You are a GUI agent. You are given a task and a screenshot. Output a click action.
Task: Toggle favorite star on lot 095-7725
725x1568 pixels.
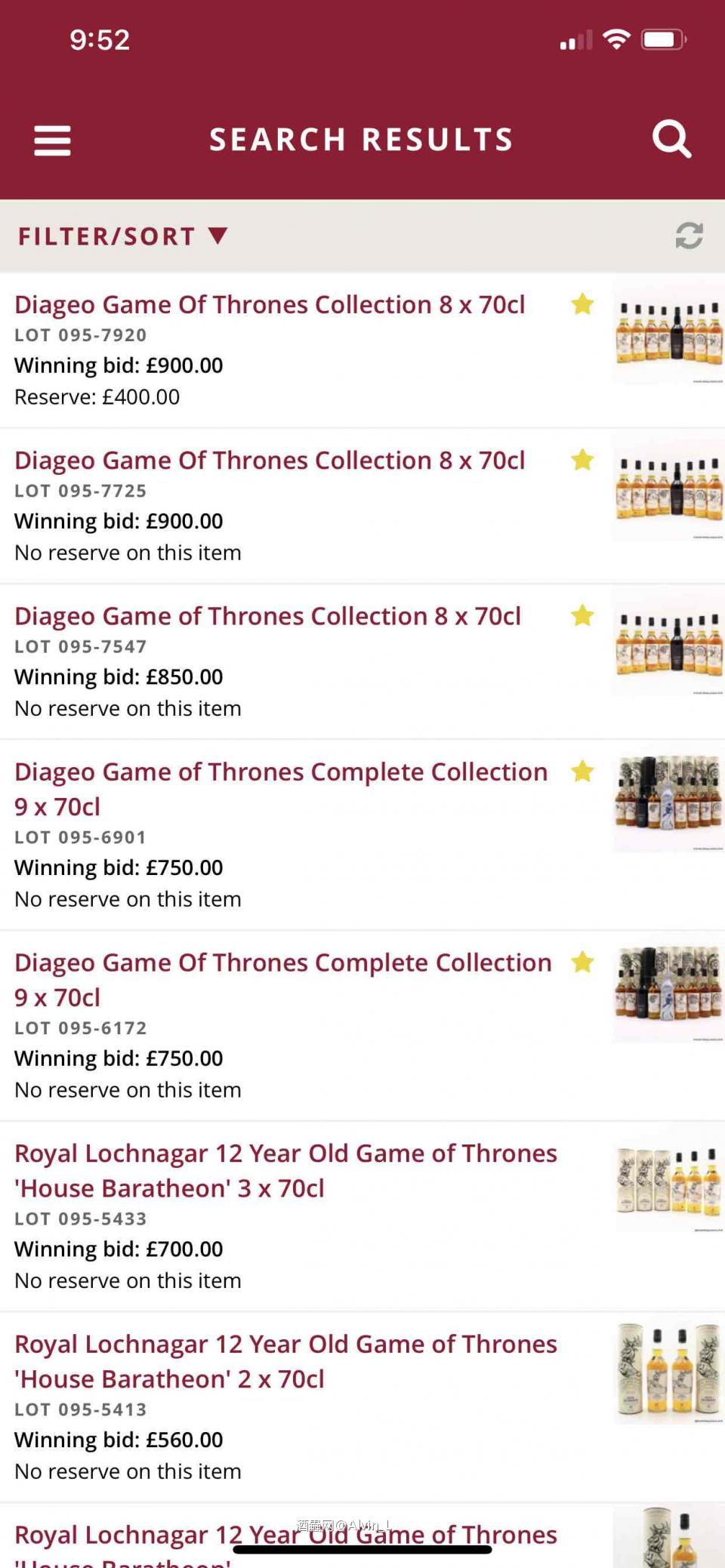pos(582,460)
